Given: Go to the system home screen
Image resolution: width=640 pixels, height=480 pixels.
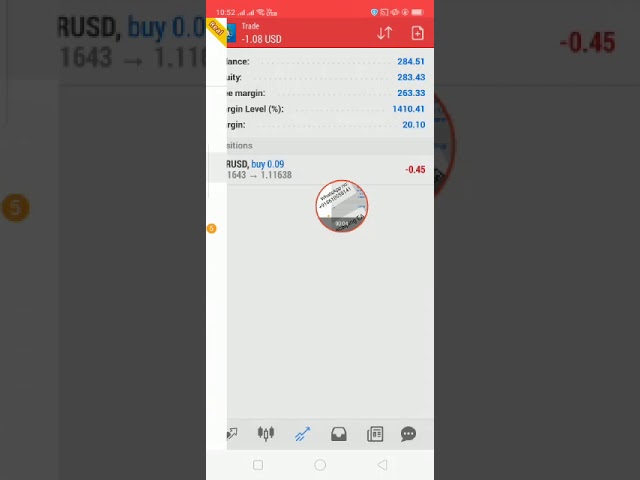Looking at the screenshot, I should pyautogui.click(x=320, y=465).
